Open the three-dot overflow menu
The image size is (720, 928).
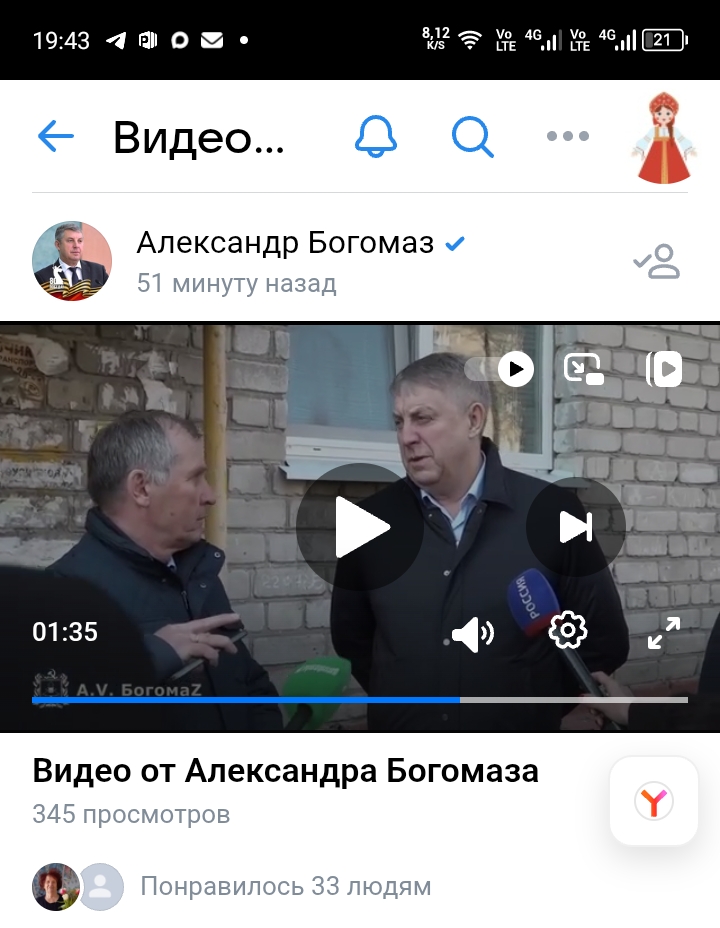(567, 137)
